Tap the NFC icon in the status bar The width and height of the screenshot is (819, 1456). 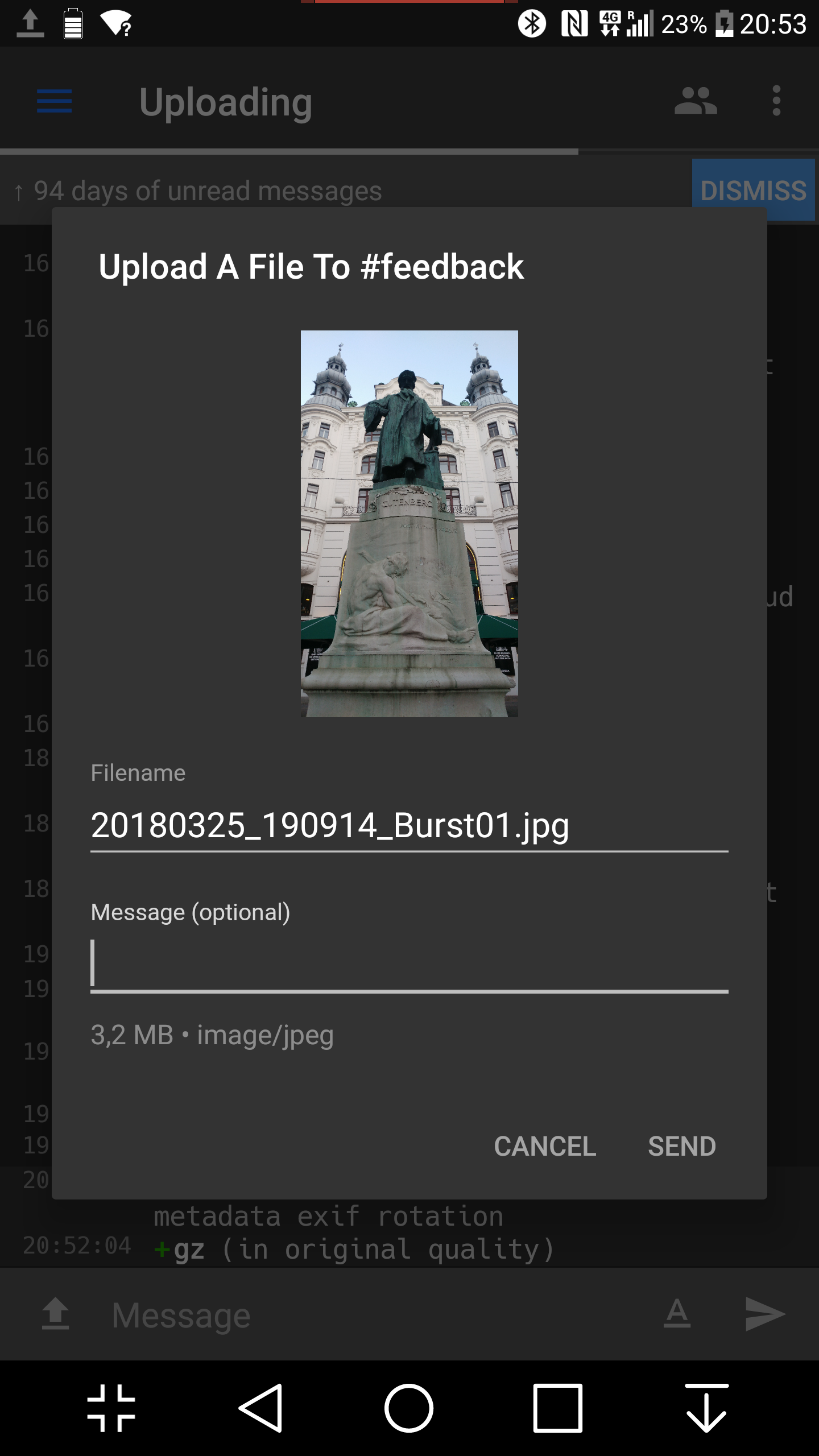coord(574,23)
